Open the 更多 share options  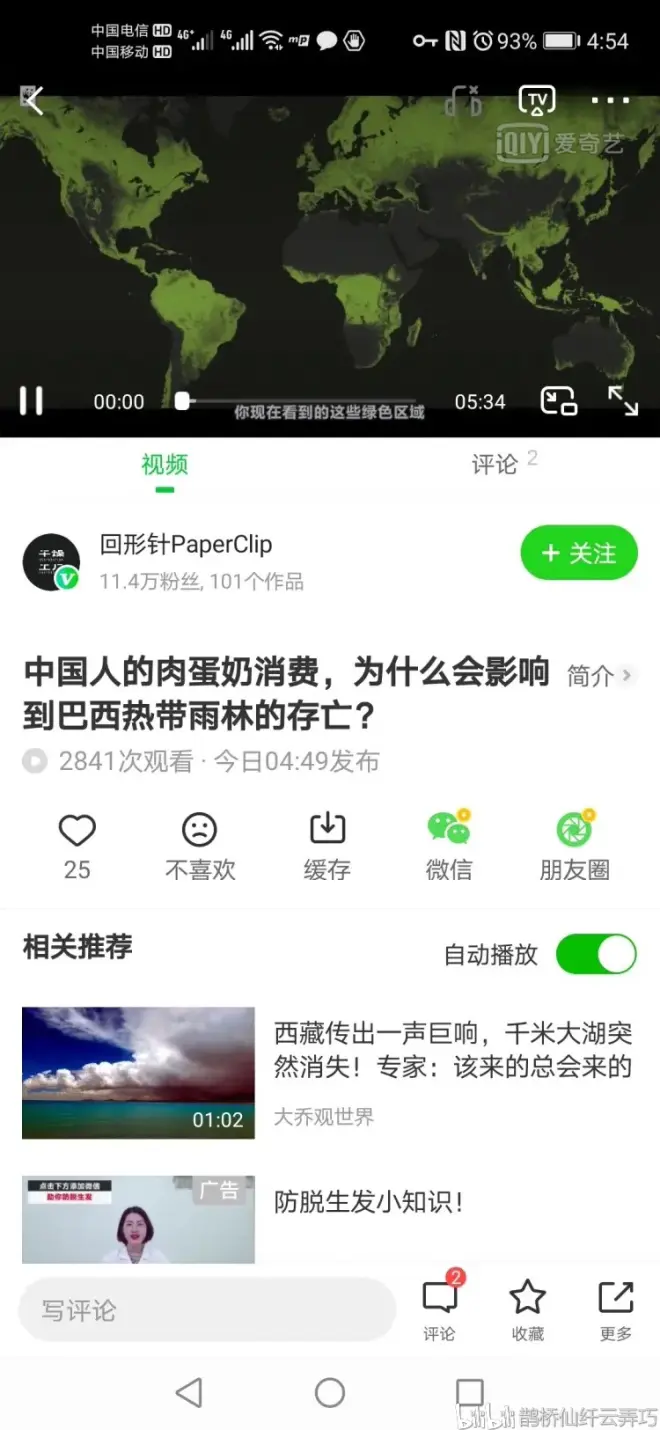615,1309
